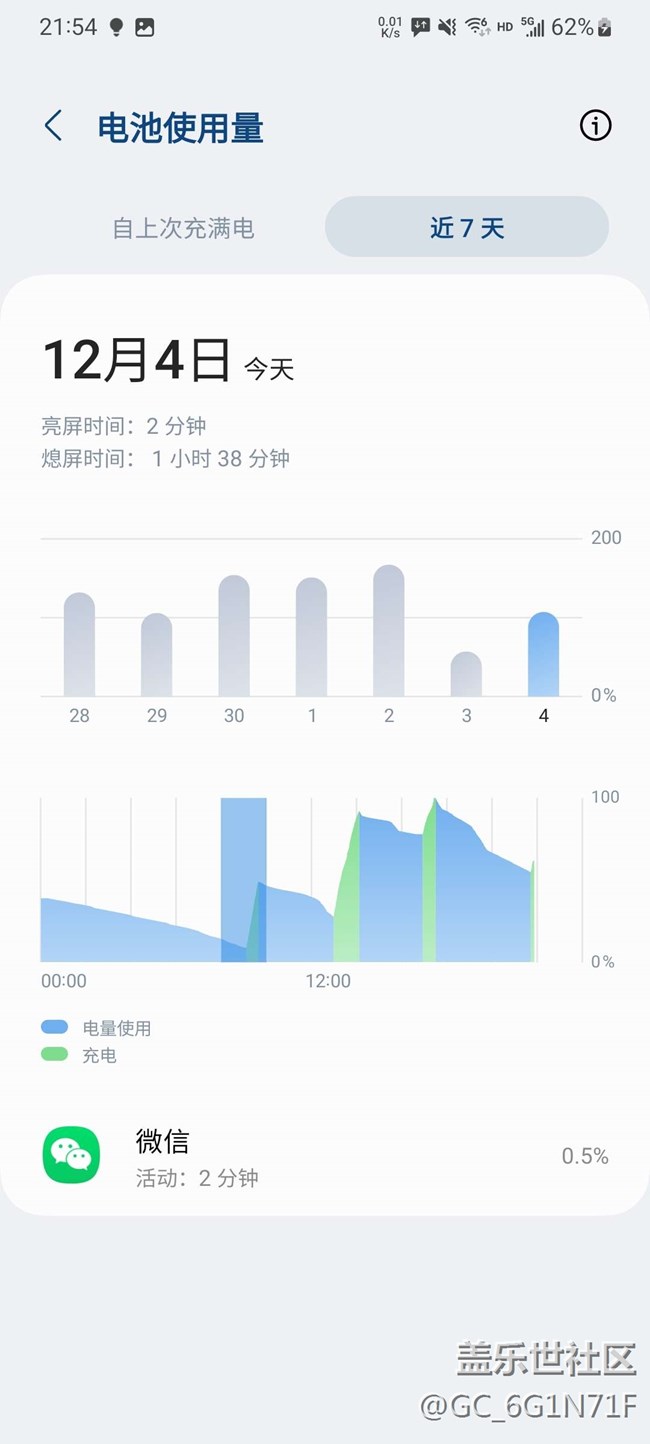Tap the short bar for day 3

(466, 675)
